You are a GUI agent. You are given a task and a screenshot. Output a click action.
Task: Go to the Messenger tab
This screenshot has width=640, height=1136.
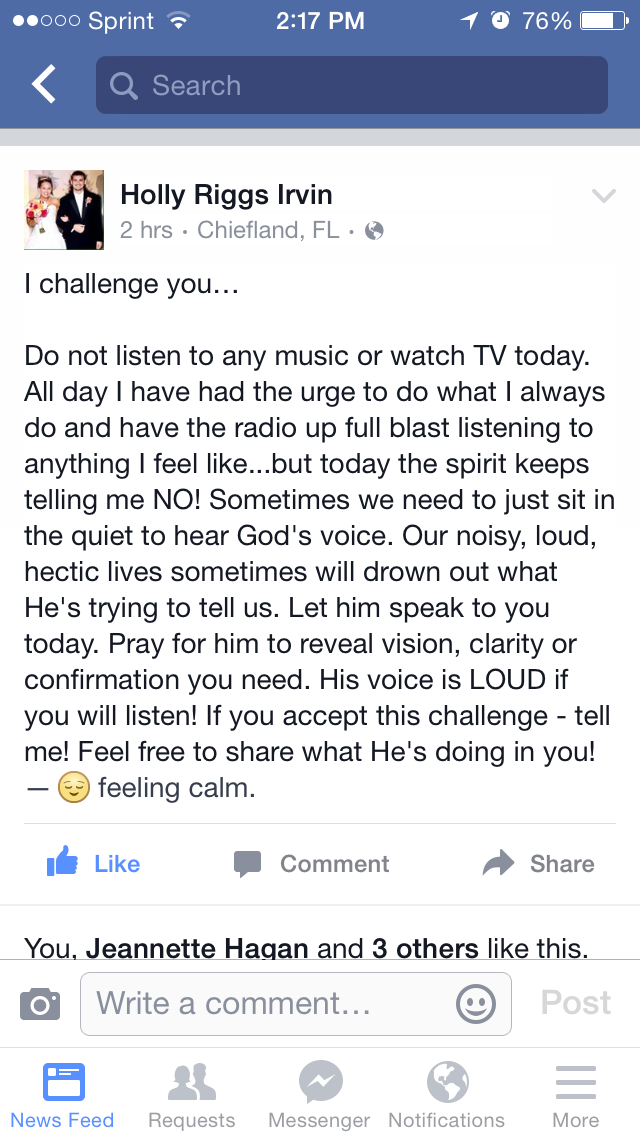click(x=320, y=1094)
